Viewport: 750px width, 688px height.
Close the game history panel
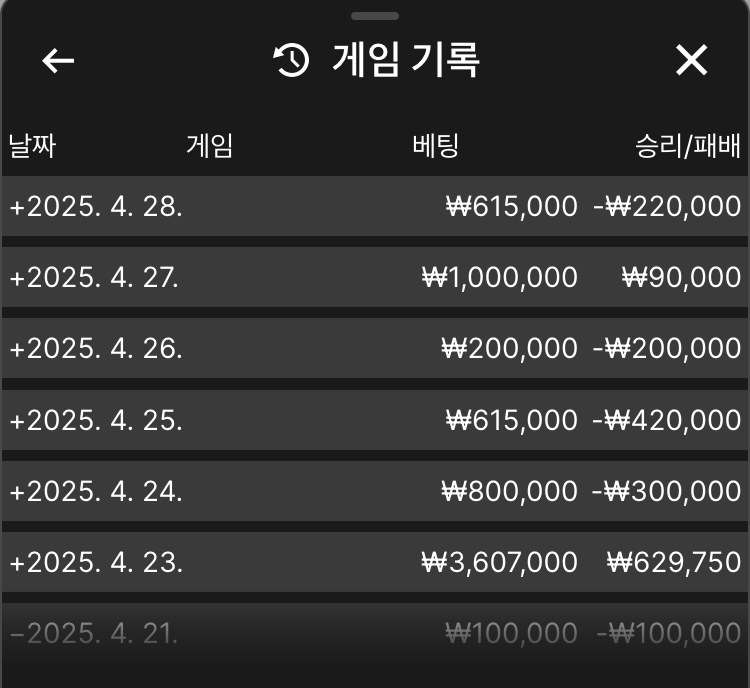(691, 61)
